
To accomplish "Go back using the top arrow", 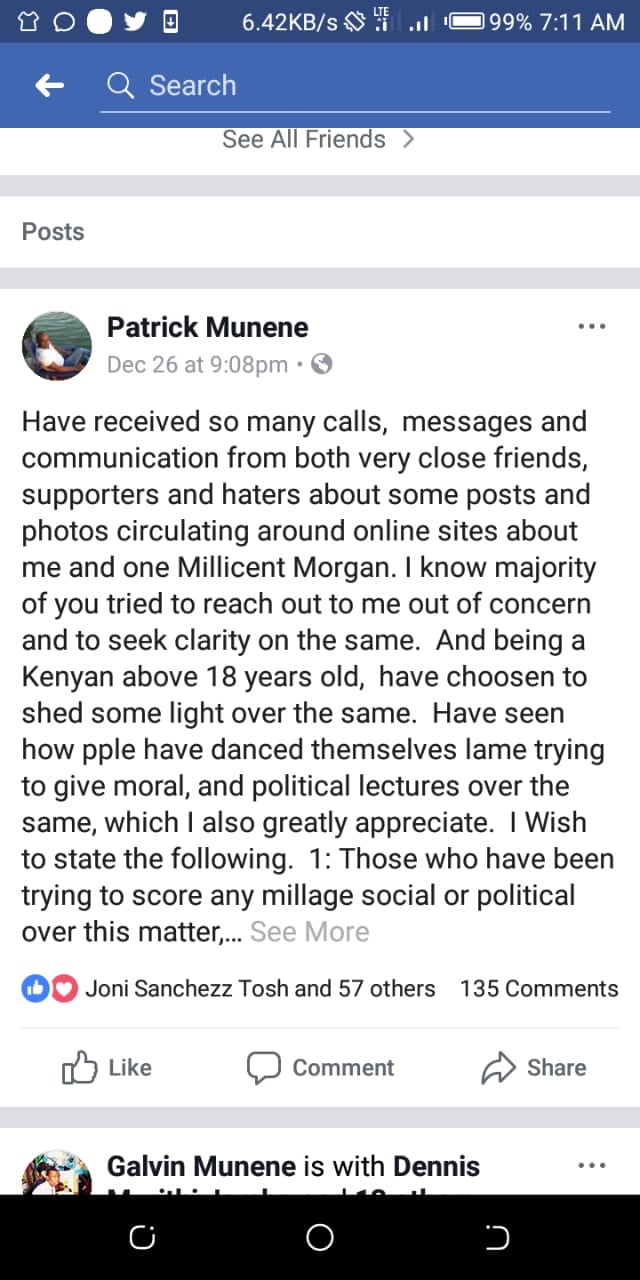I will pyautogui.click(x=49, y=86).
